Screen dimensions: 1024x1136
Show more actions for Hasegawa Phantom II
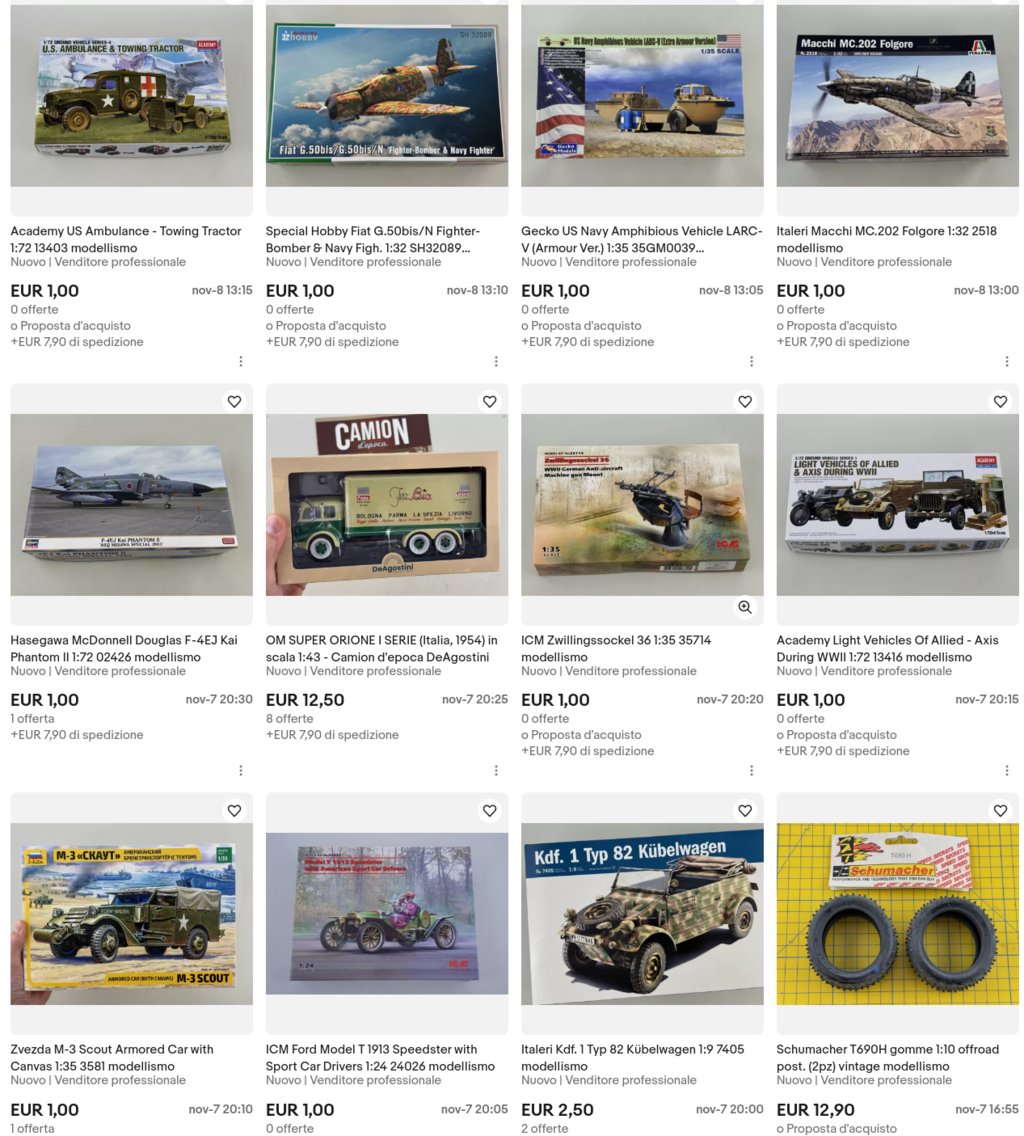pos(241,771)
